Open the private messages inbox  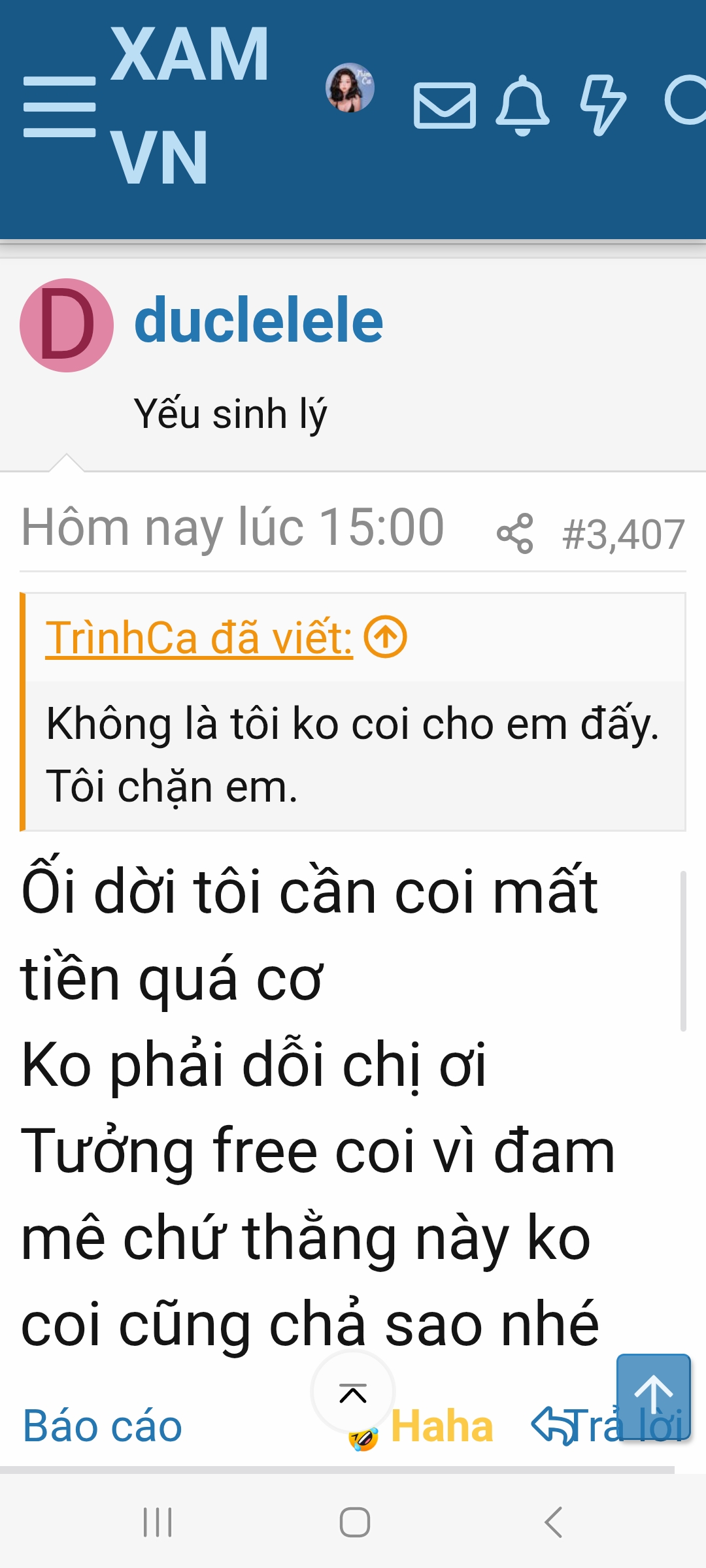445,106
